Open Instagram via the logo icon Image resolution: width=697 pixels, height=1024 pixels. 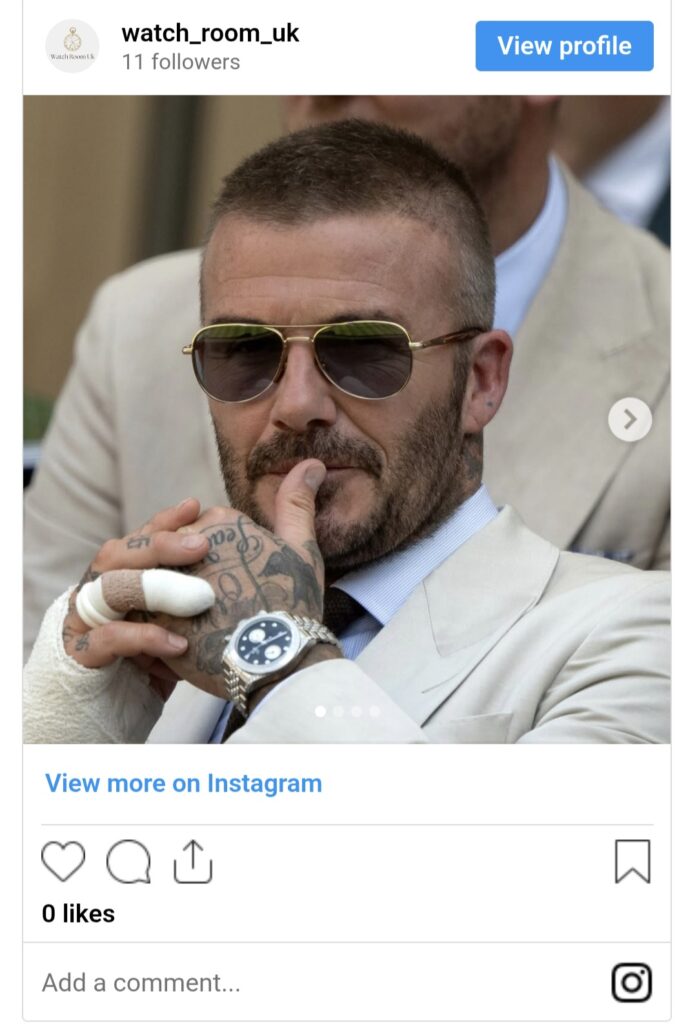(632, 982)
